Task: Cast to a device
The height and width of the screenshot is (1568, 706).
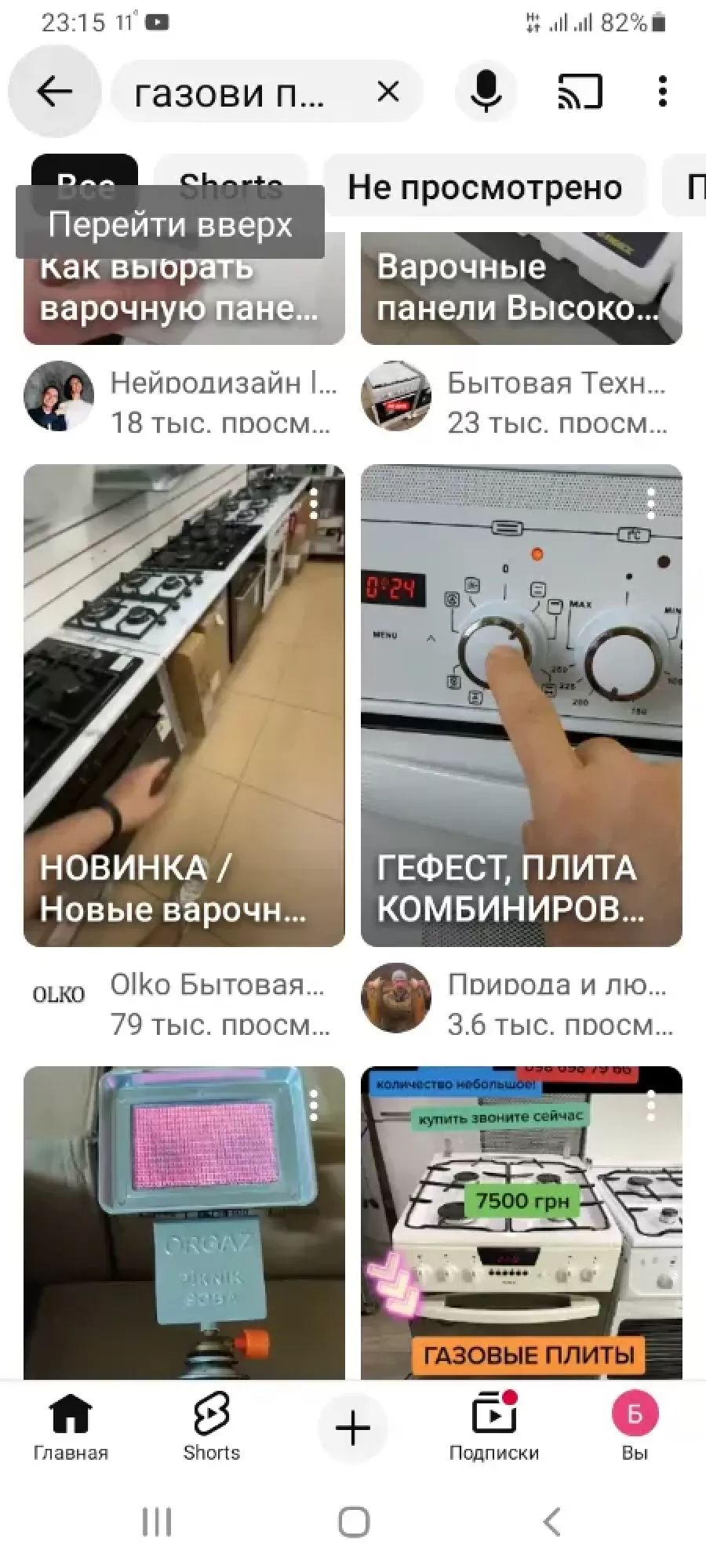Action: [580, 92]
